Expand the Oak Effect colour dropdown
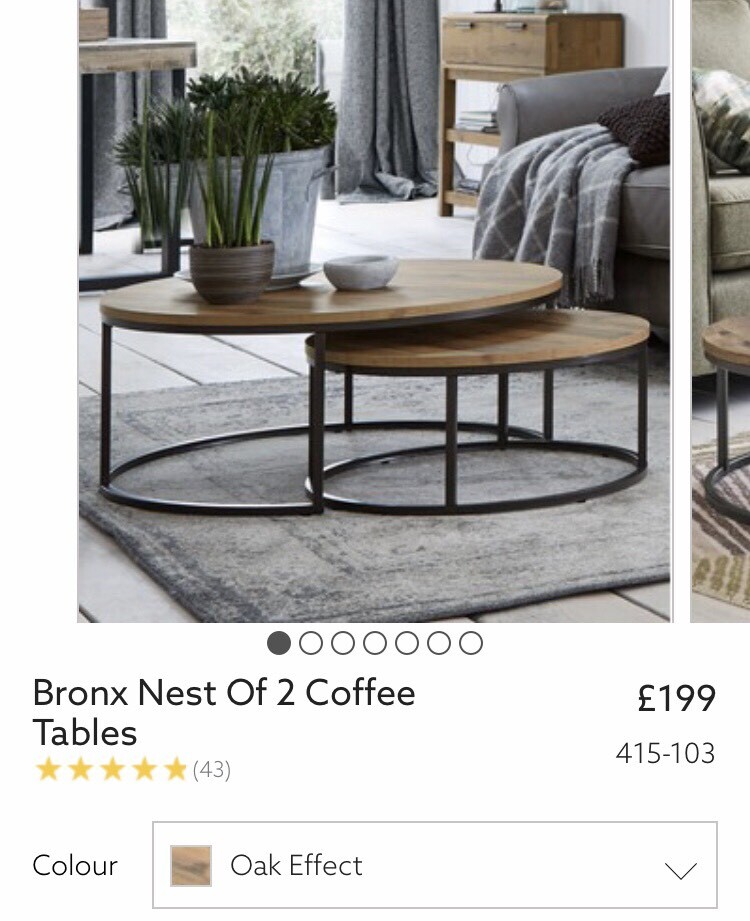 434,865
